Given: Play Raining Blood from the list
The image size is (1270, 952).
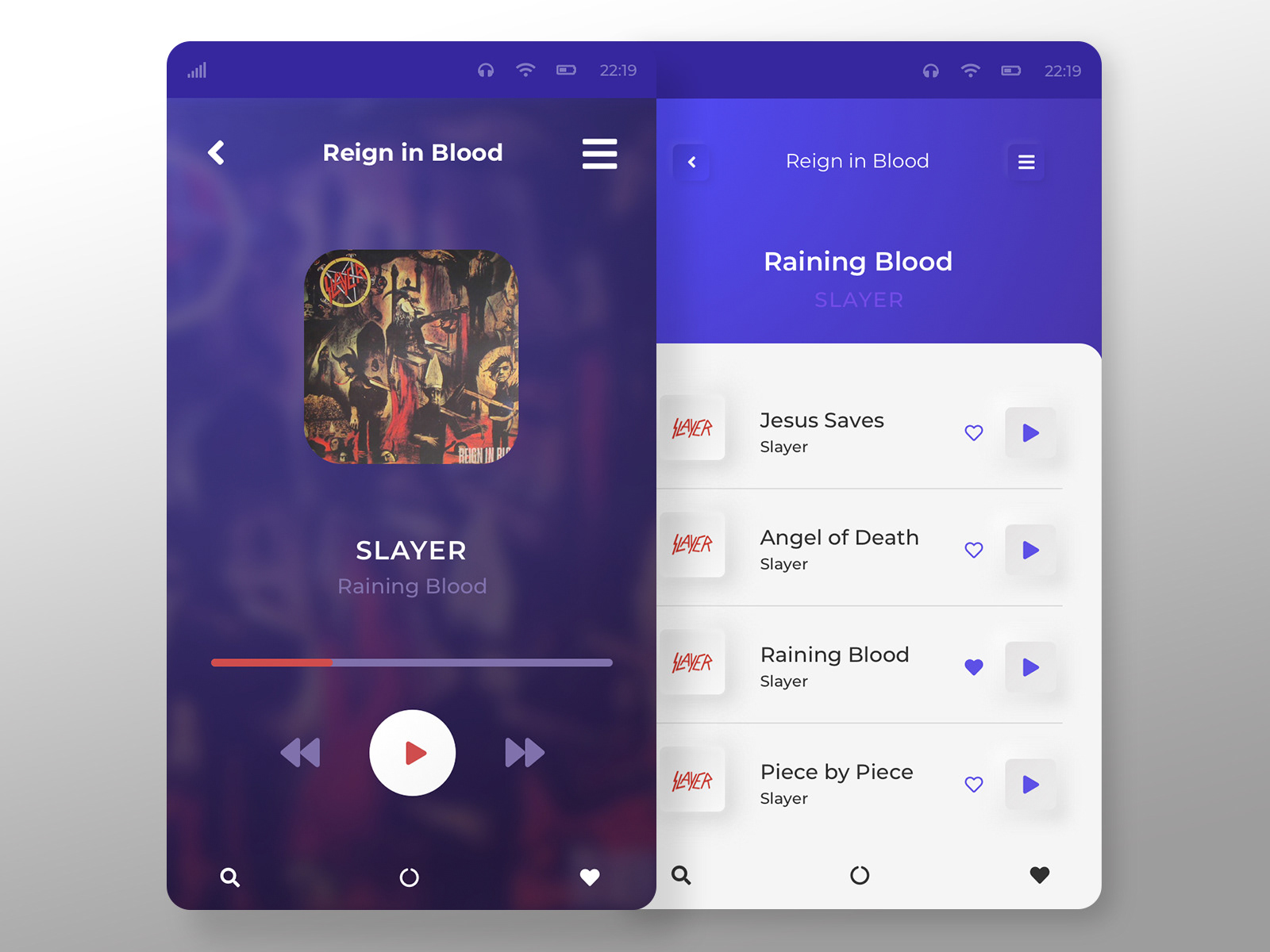Looking at the screenshot, I should 1030,667.
